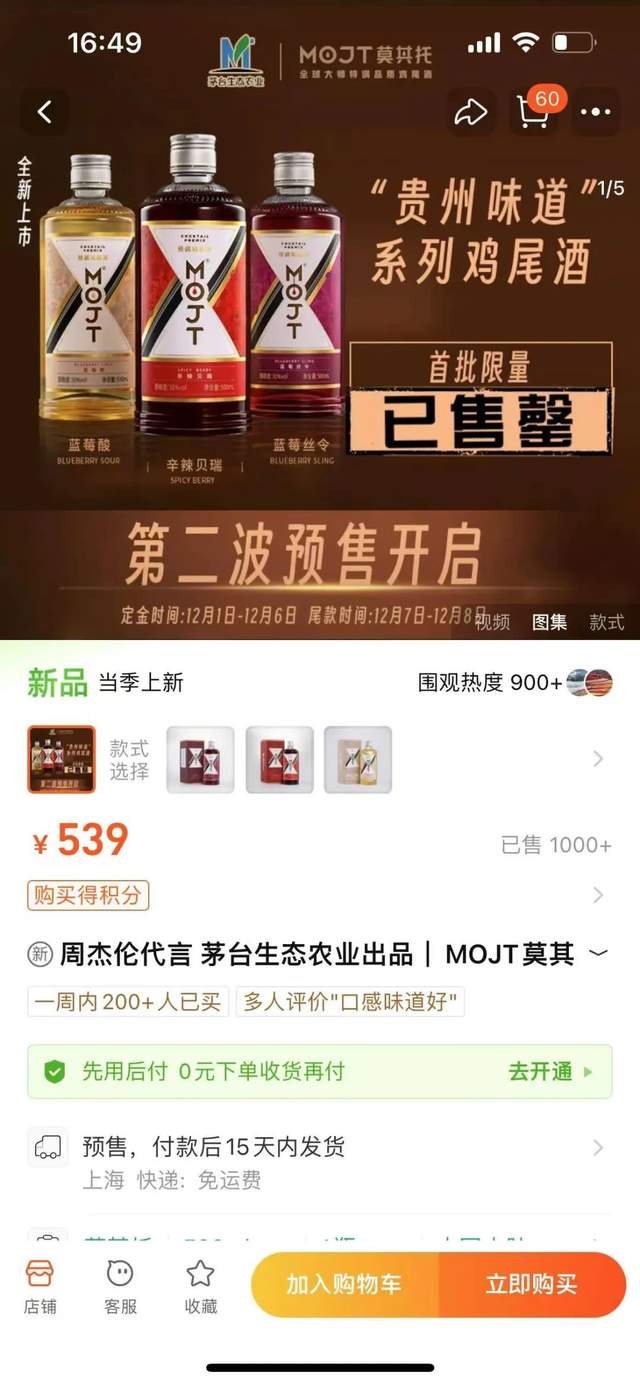Open presale shipping details row
Viewport: 640px width, 1385px height.
tap(320, 1163)
